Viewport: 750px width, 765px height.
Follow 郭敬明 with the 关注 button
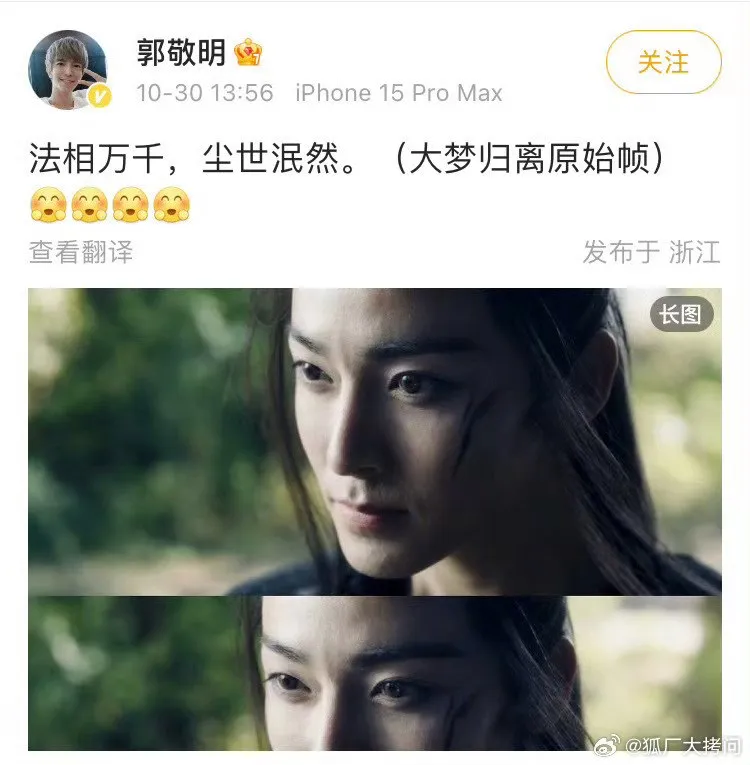coord(663,62)
